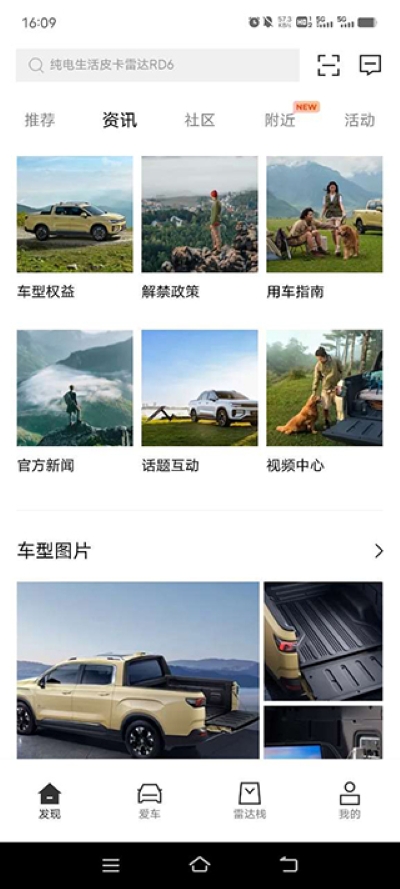400x889 pixels.
Task: Switch to the 活动 tab
Action: pyautogui.click(x=360, y=120)
